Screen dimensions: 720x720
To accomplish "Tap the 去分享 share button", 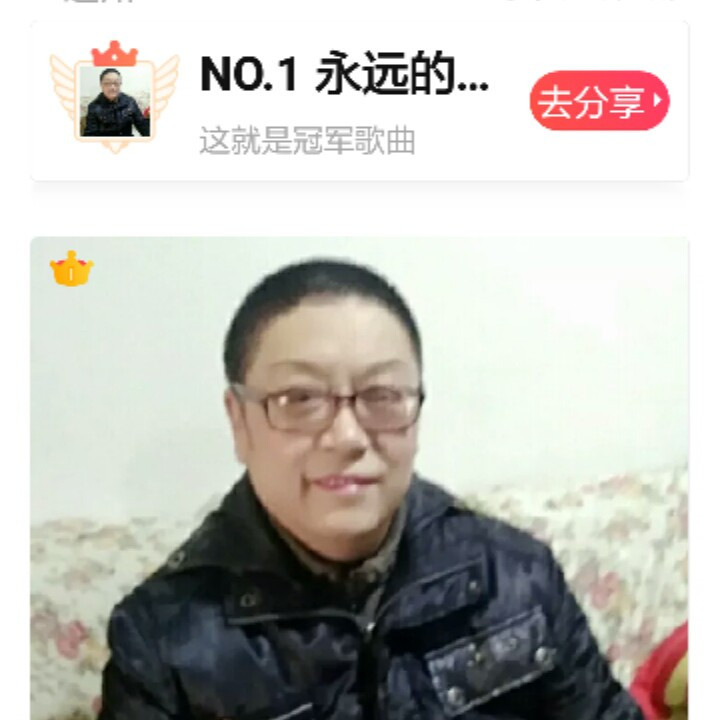I will tap(599, 101).
